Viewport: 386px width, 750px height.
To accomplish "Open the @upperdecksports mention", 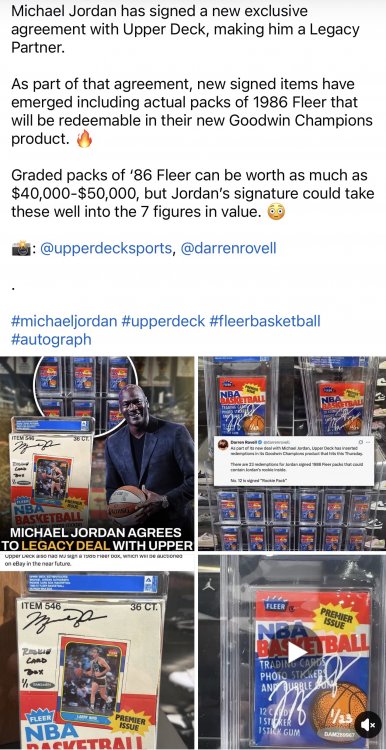I will coord(106,249).
